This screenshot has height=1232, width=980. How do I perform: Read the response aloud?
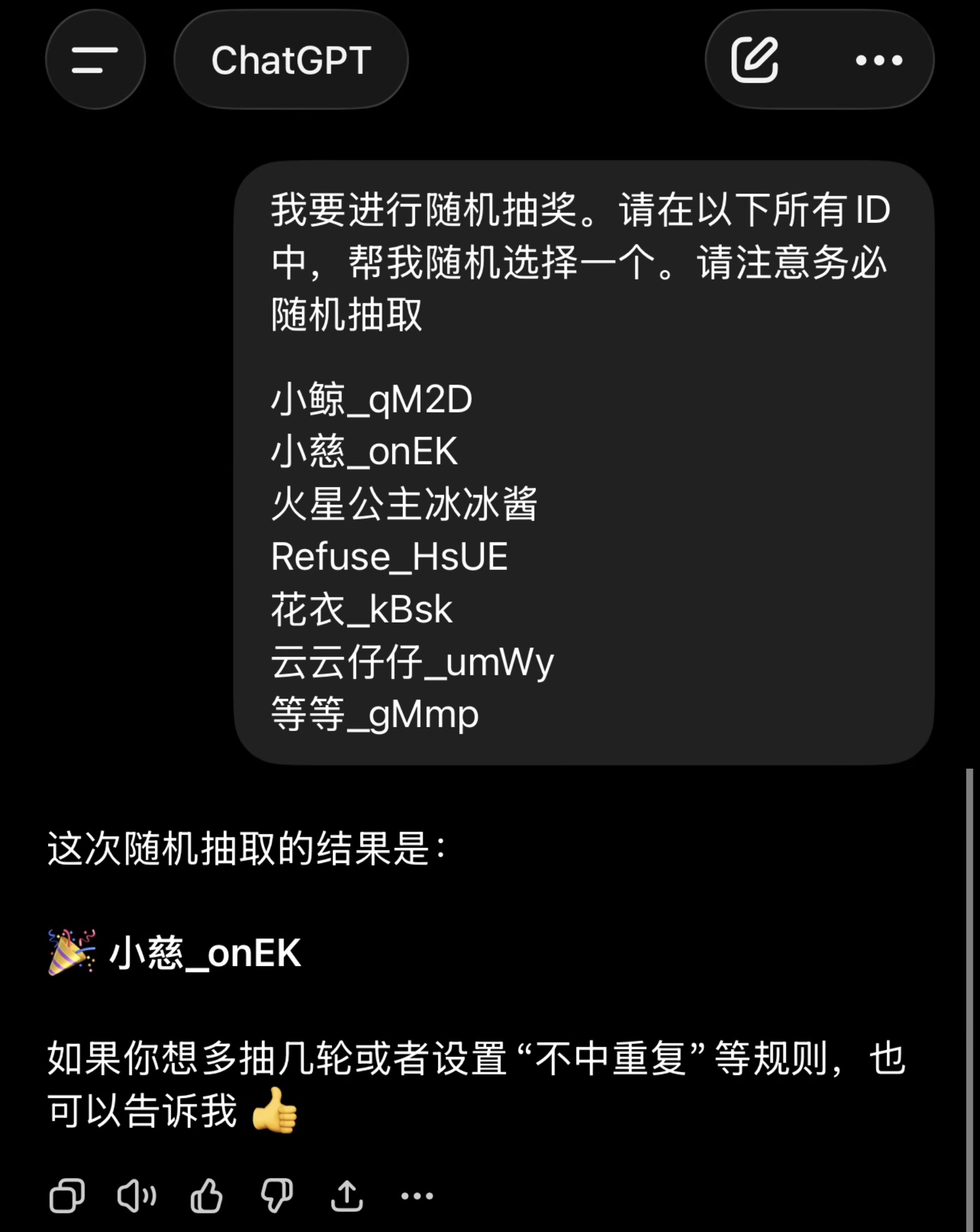pyautogui.click(x=137, y=1195)
